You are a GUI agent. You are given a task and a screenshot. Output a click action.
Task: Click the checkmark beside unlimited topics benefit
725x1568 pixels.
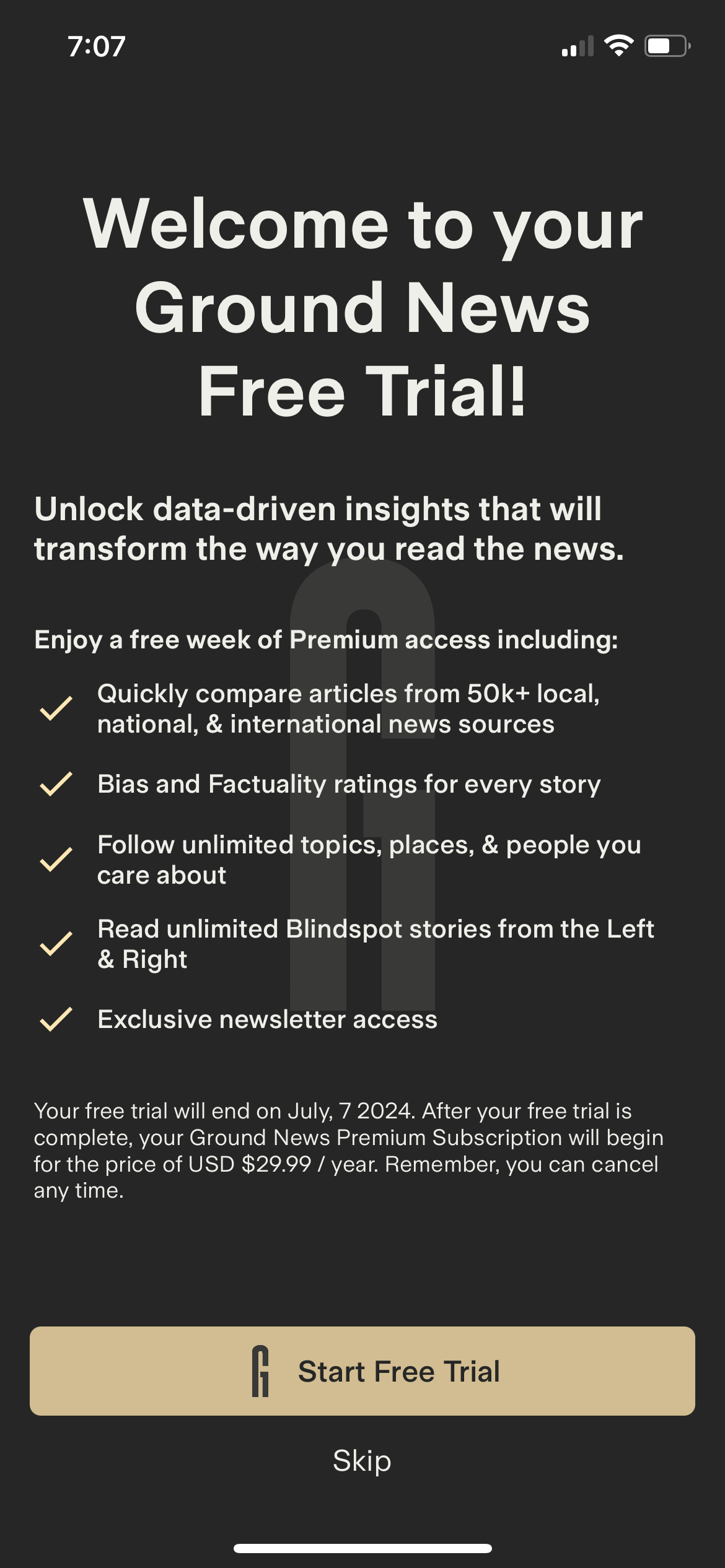tap(57, 860)
